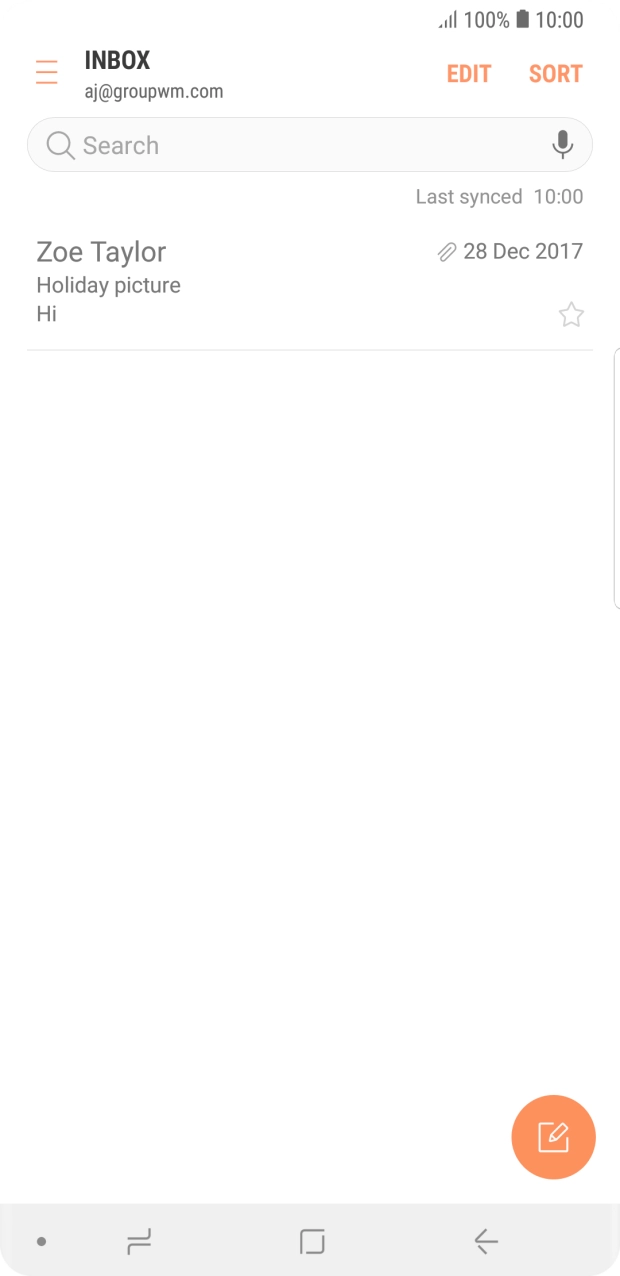Open the SORT options
The height and width of the screenshot is (1276, 620).
point(555,74)
